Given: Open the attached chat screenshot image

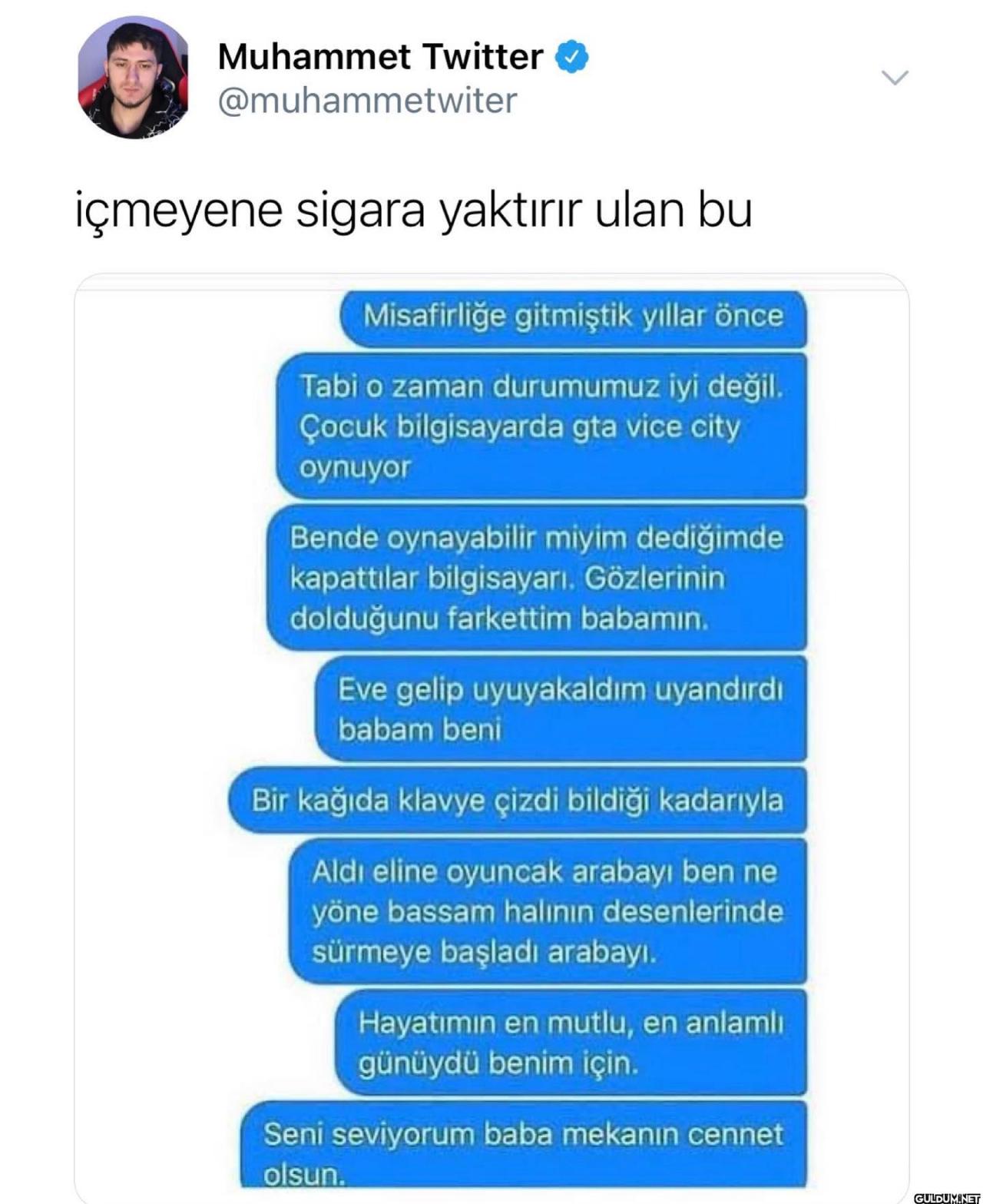Looking at the screenshot, I should coord(491,738).
